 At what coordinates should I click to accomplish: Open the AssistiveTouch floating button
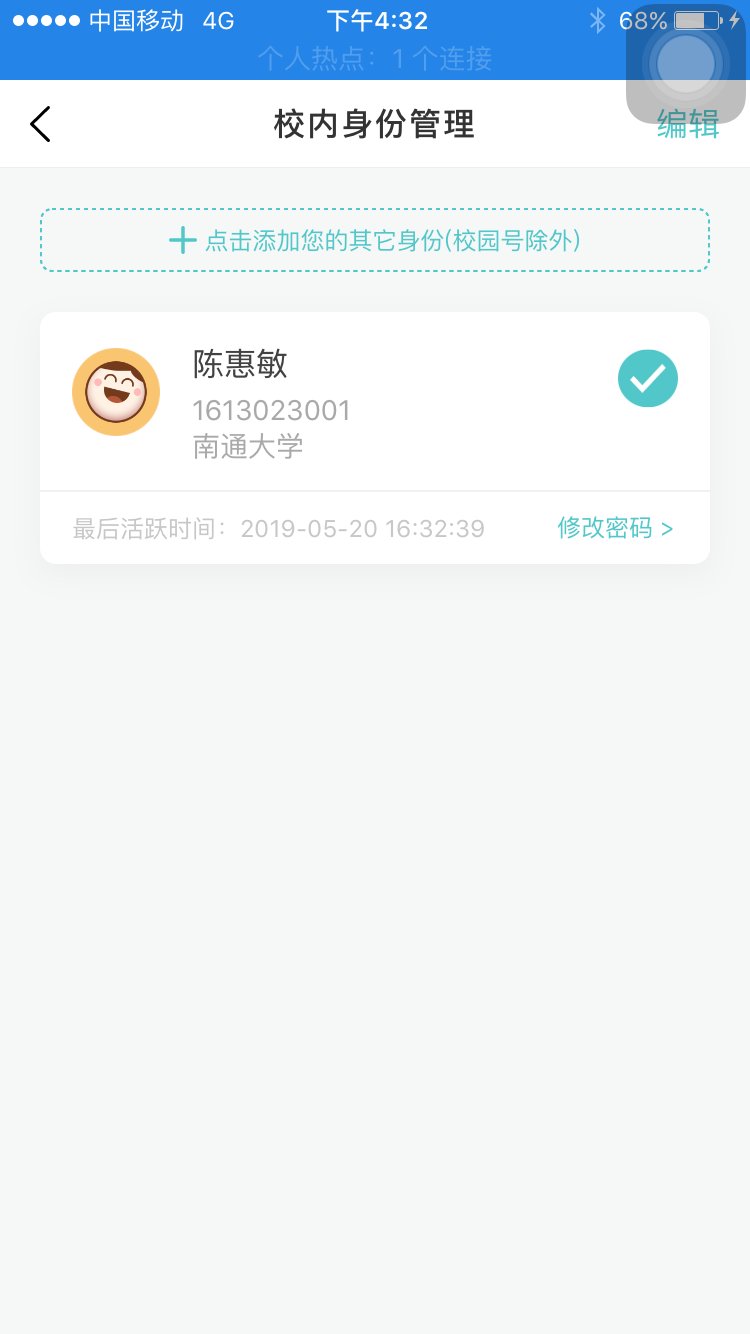point(686,64)
